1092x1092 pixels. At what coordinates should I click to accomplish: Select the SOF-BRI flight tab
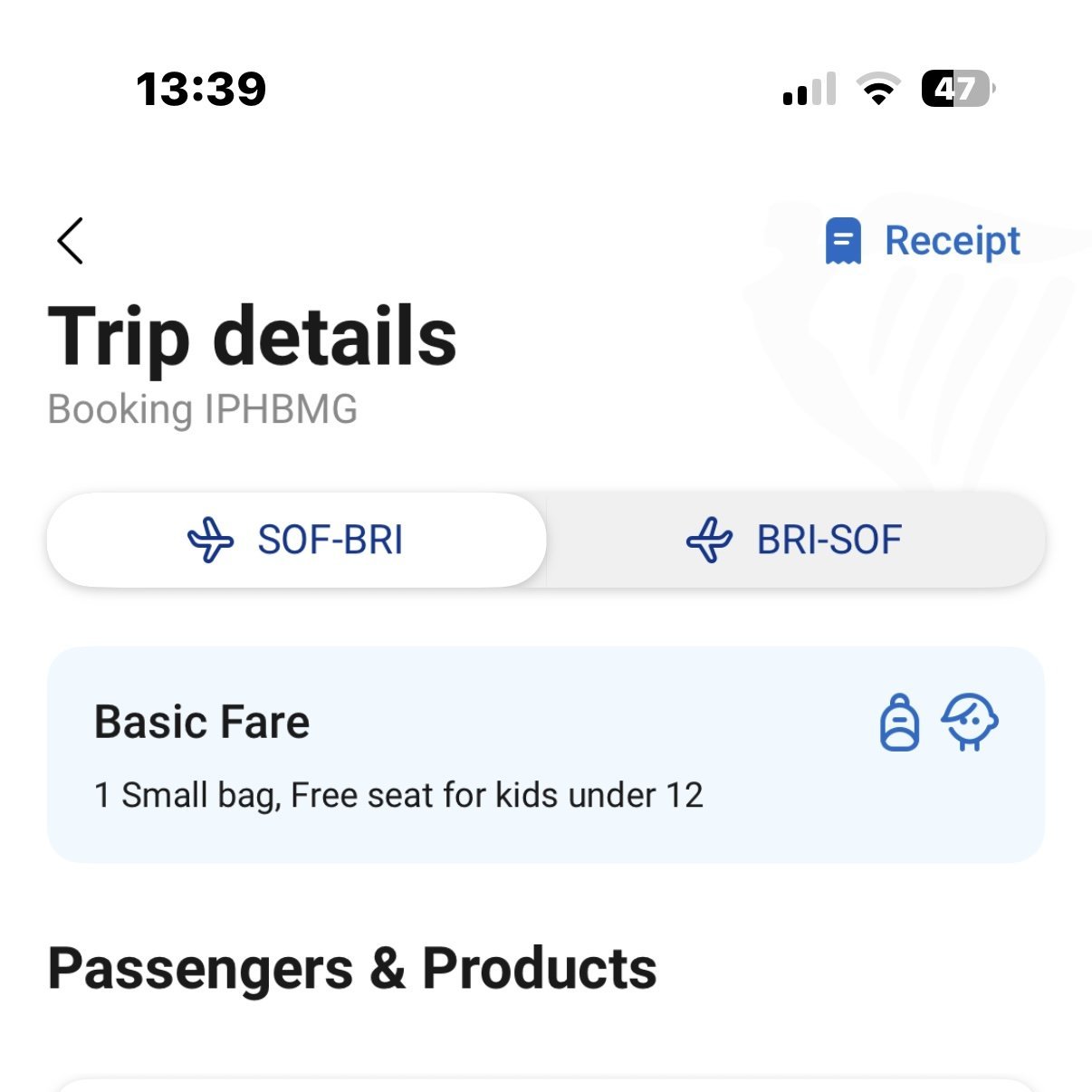297,541
